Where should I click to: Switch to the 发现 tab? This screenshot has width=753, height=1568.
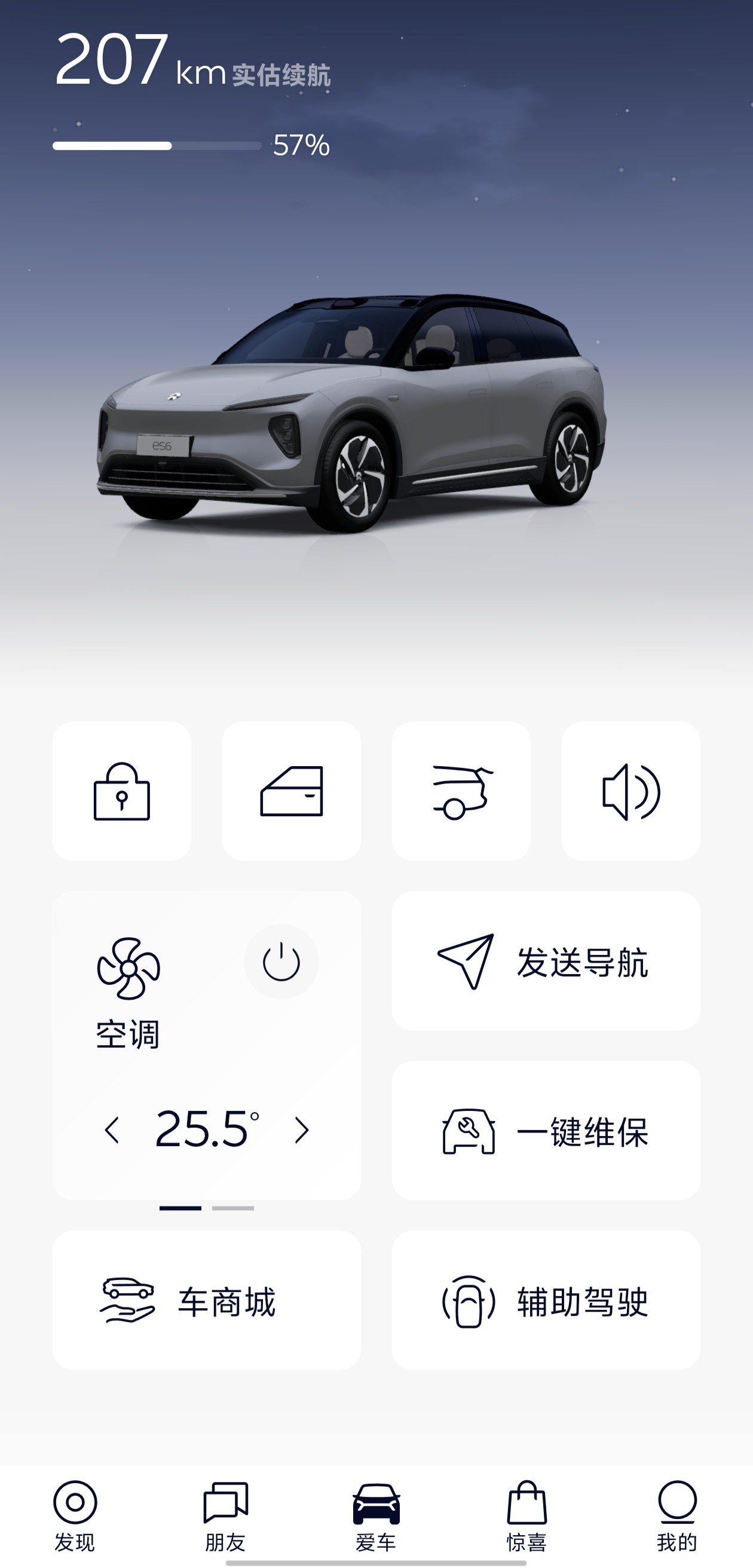click(x=75, y=1515)
